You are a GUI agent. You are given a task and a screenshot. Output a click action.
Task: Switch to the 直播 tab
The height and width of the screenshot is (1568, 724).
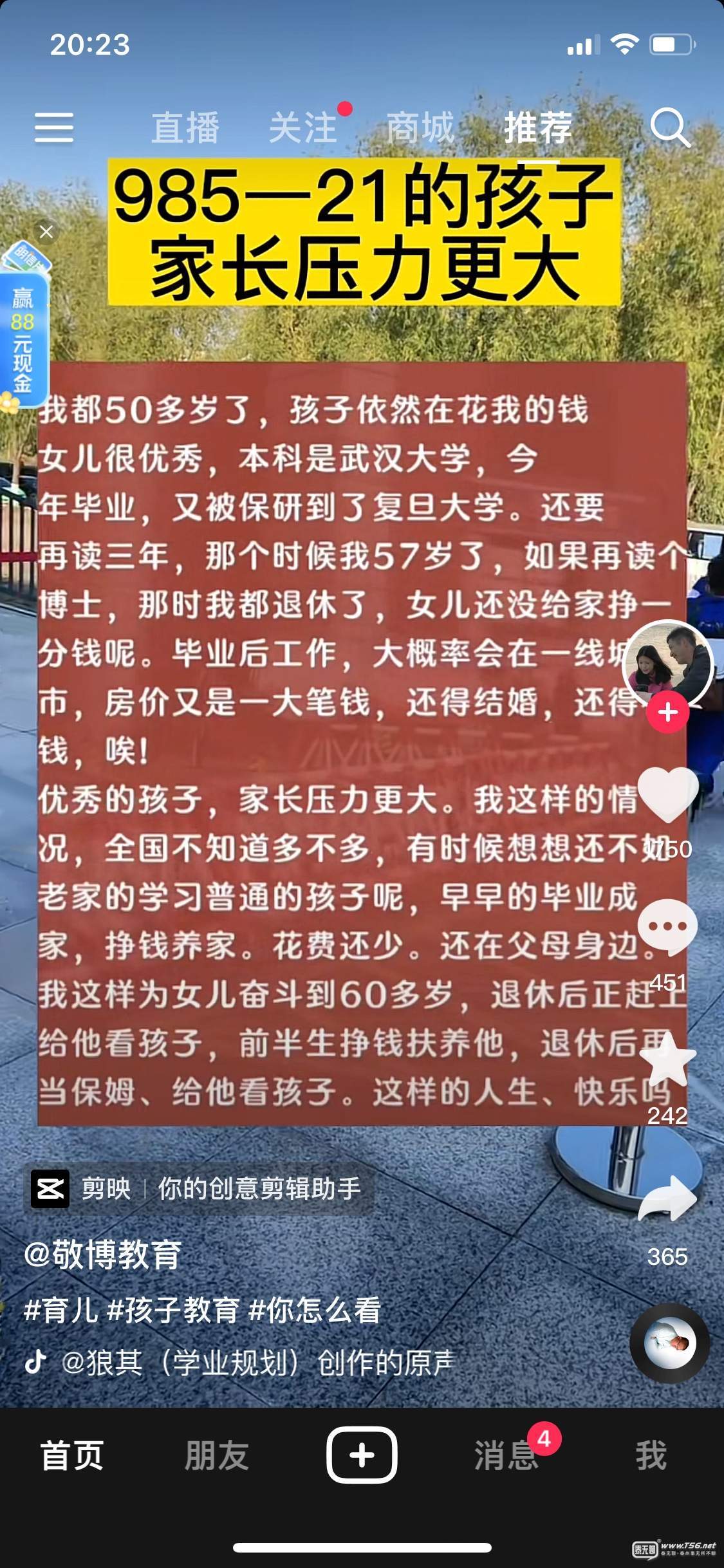click(185, 127)
